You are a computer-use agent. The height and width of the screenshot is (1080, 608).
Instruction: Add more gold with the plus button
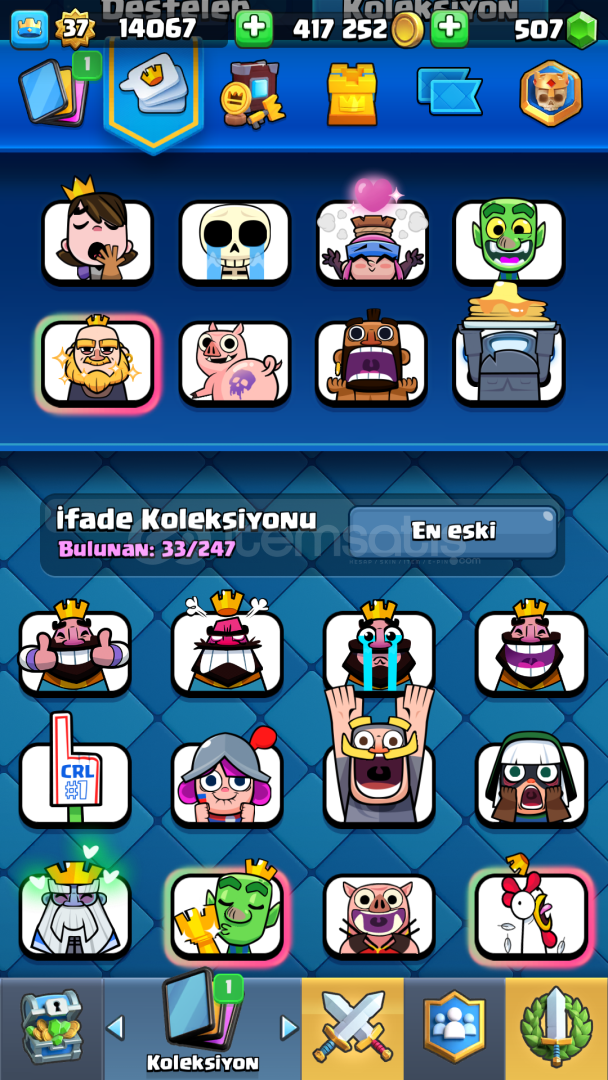coord(449,29)
